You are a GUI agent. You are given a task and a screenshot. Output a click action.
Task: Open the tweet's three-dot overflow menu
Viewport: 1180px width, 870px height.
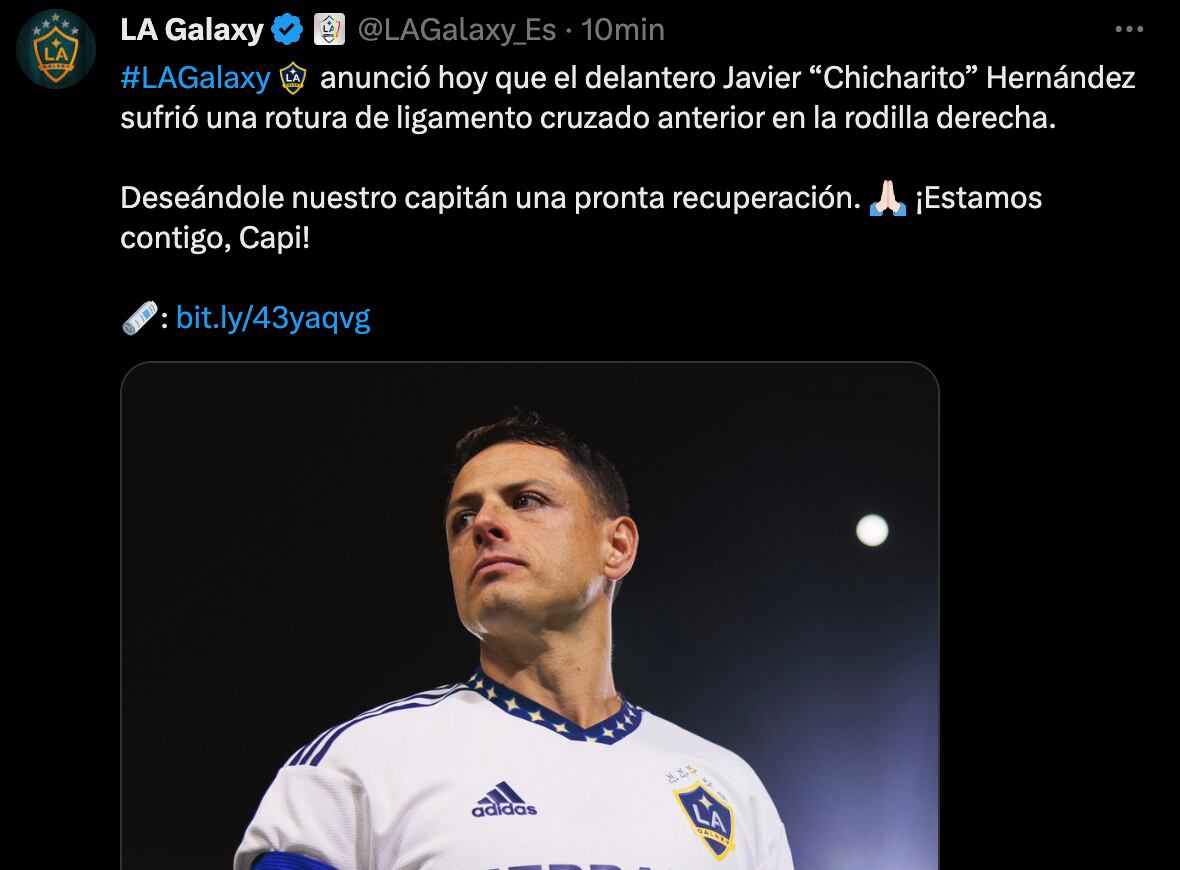tap(1129, 30)
